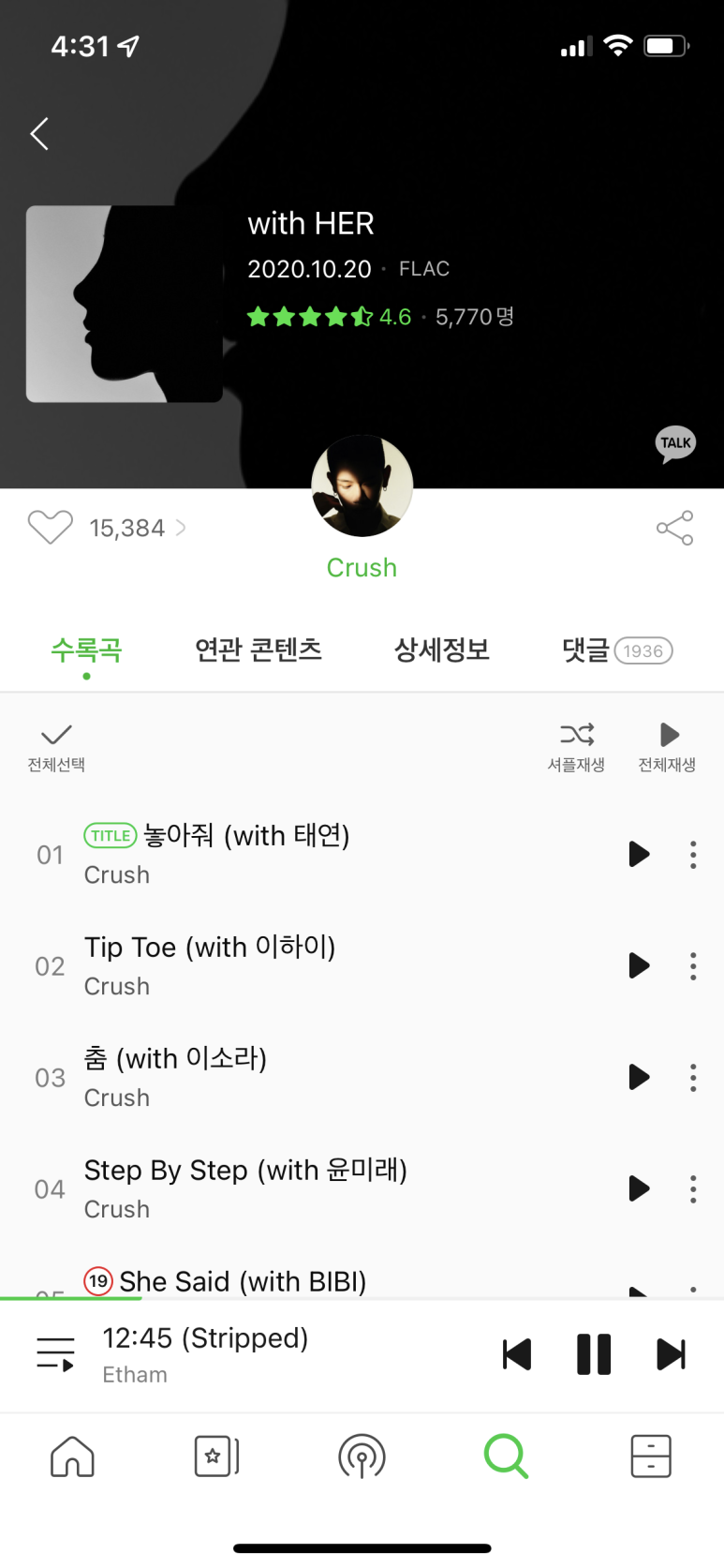Screen dimensions: 724x1568
Task: Tap the KakaoTalk share badge on the cover
Action: (674, 442)
